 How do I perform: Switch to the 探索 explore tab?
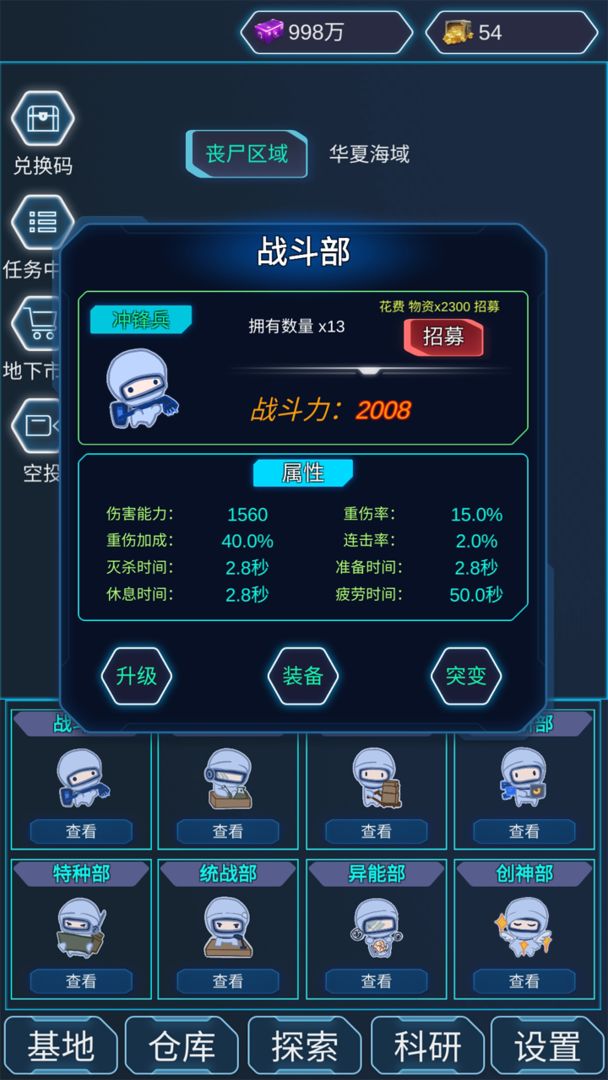(x=304, y=1046)
